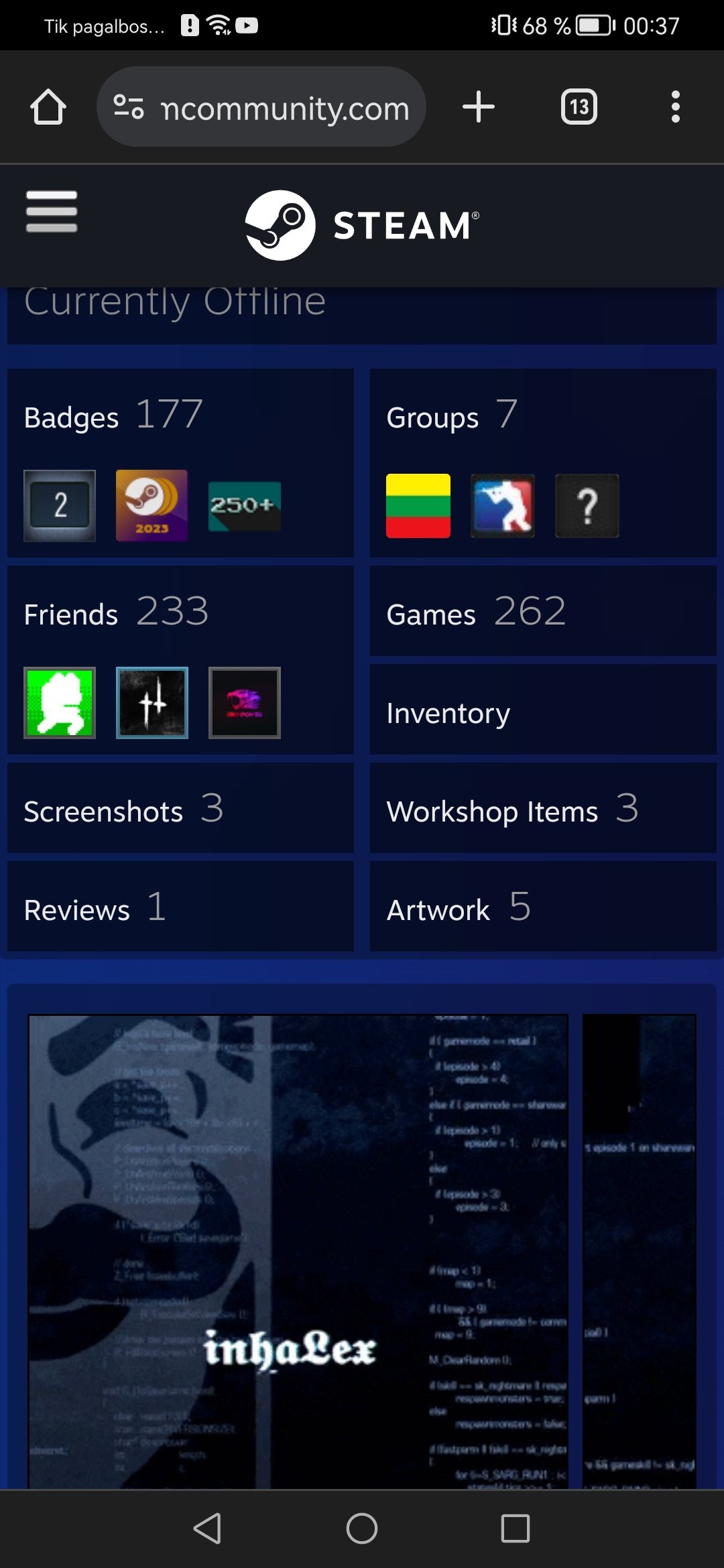Go to the browser home page
Screen dimensions: 724x1568
click(48, 107)
